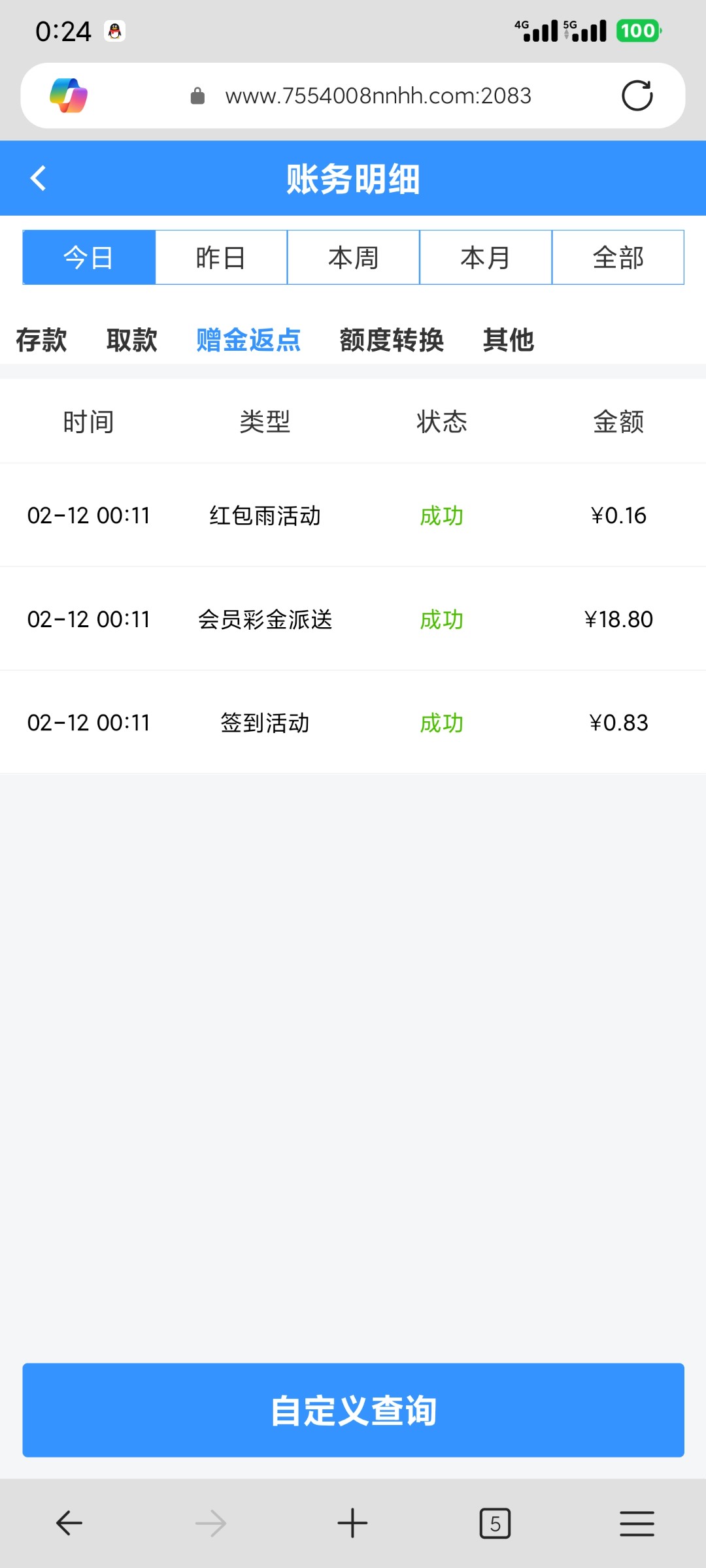
Task: Open the tab switcher showing 5 tabs
Action: (x=495, y=1524)
